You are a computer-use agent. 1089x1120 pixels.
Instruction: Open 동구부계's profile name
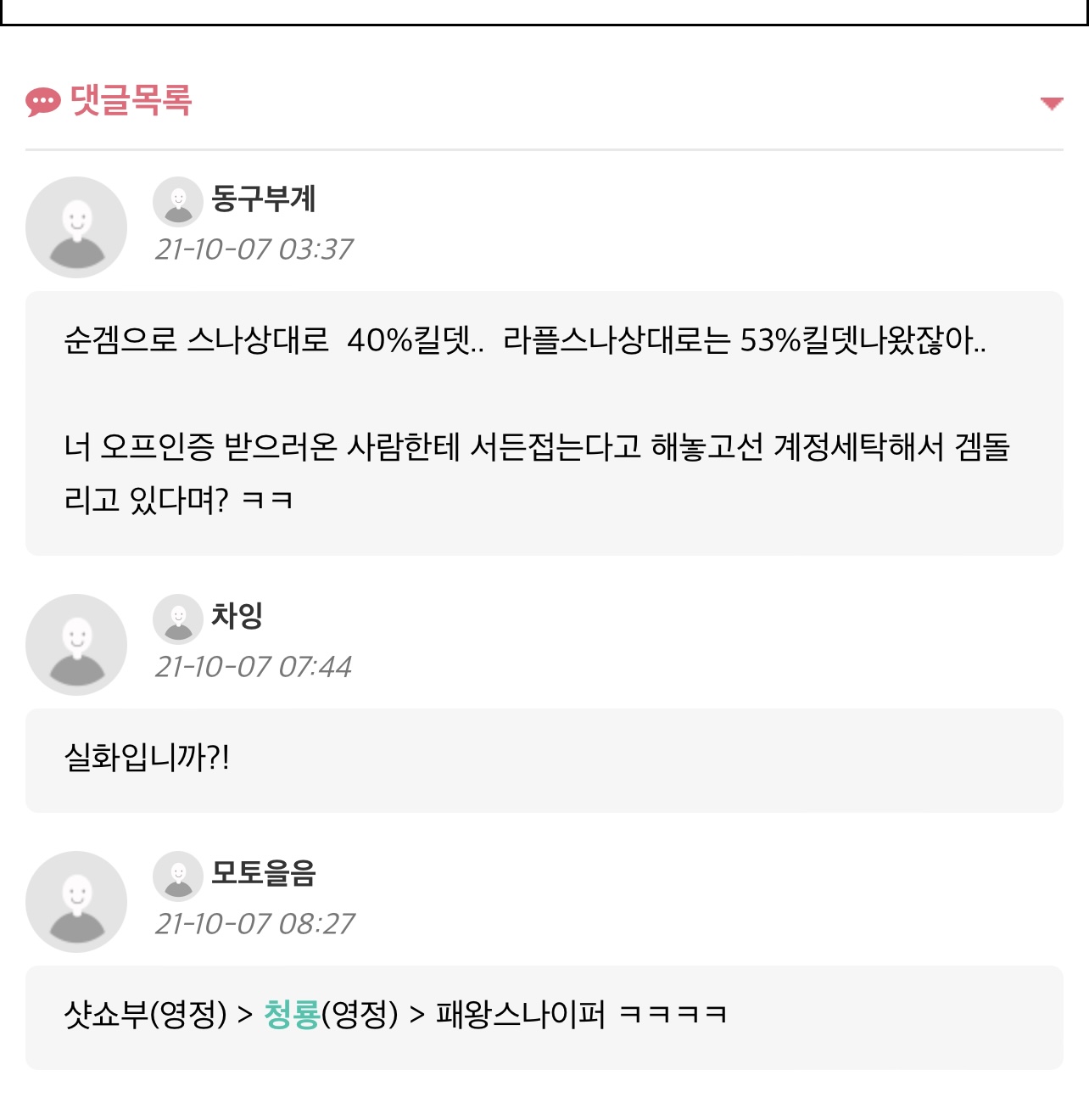(263, 199)
